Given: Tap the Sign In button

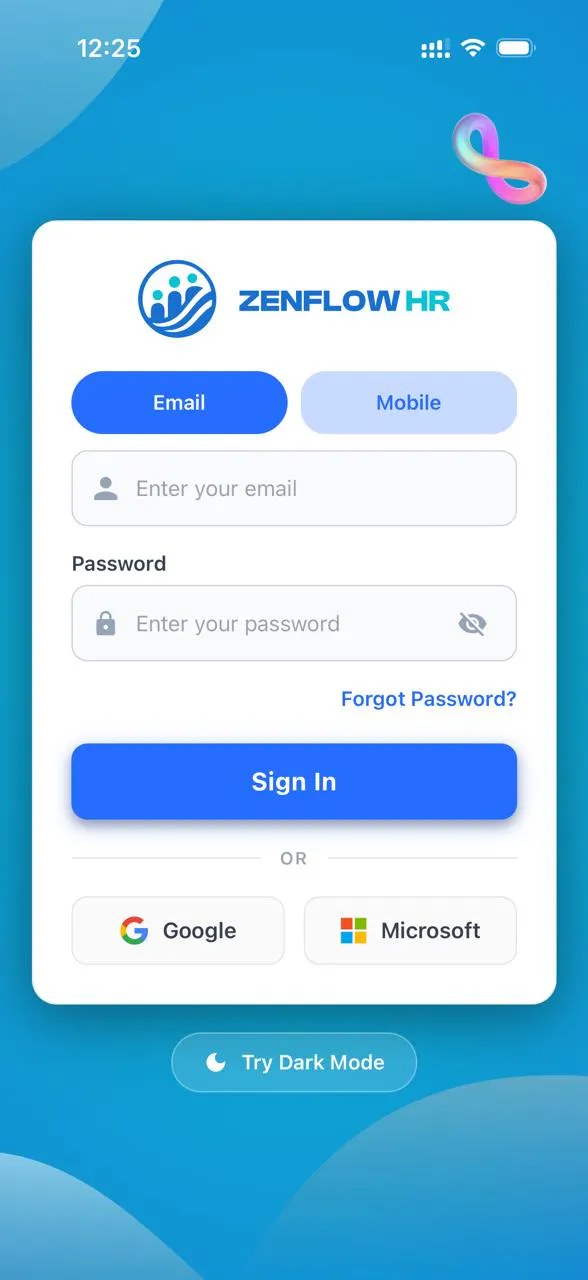Looking at the screenshot, I should tap(294, 781).
